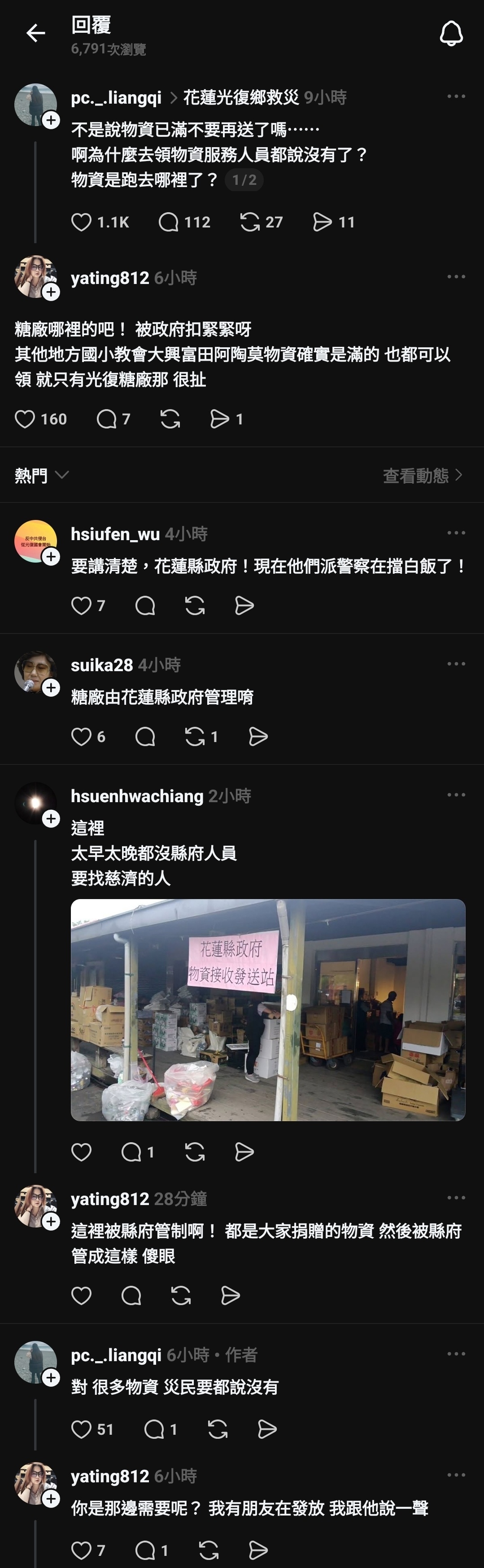Follow suika28 via avatar plus badge

[51, 688]
